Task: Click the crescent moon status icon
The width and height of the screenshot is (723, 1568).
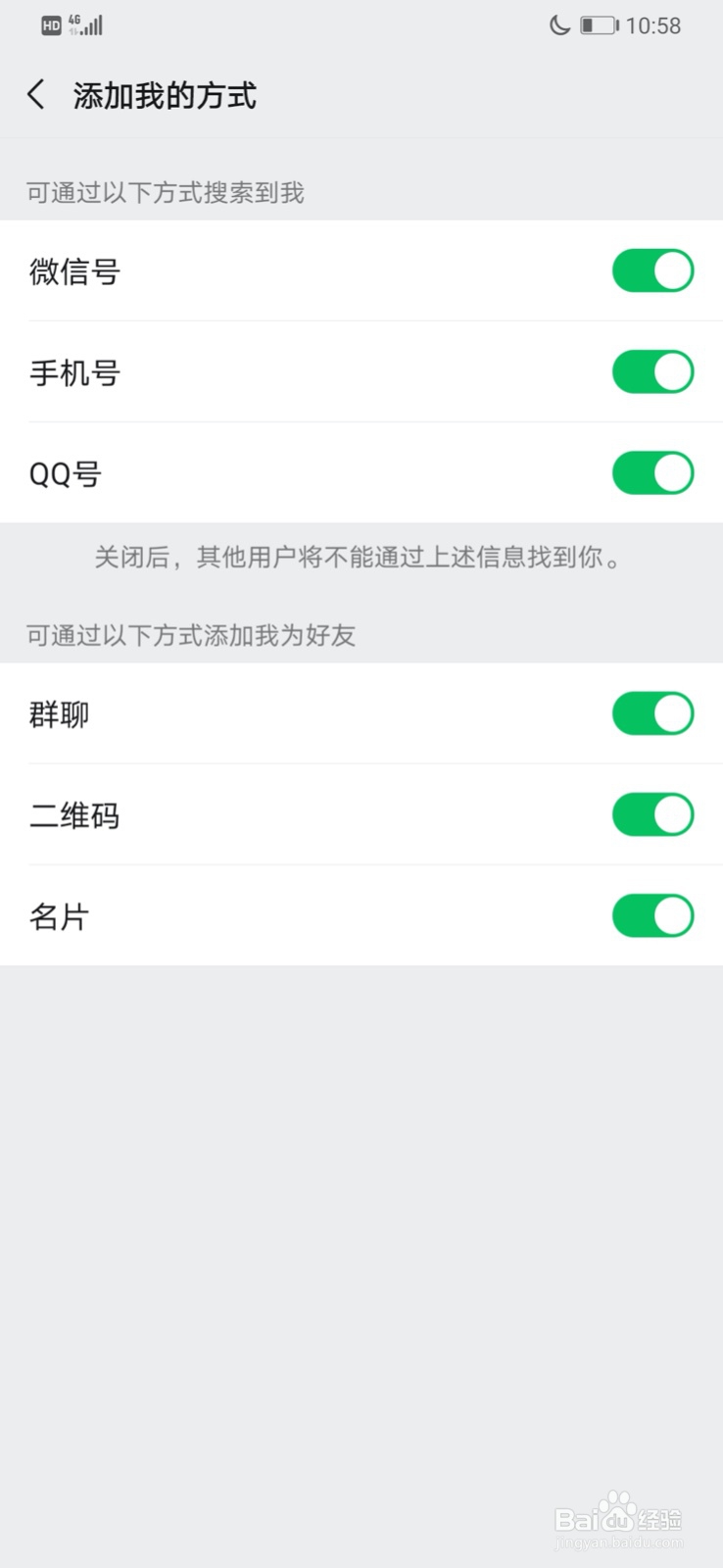Action: (x=558, y=24)
